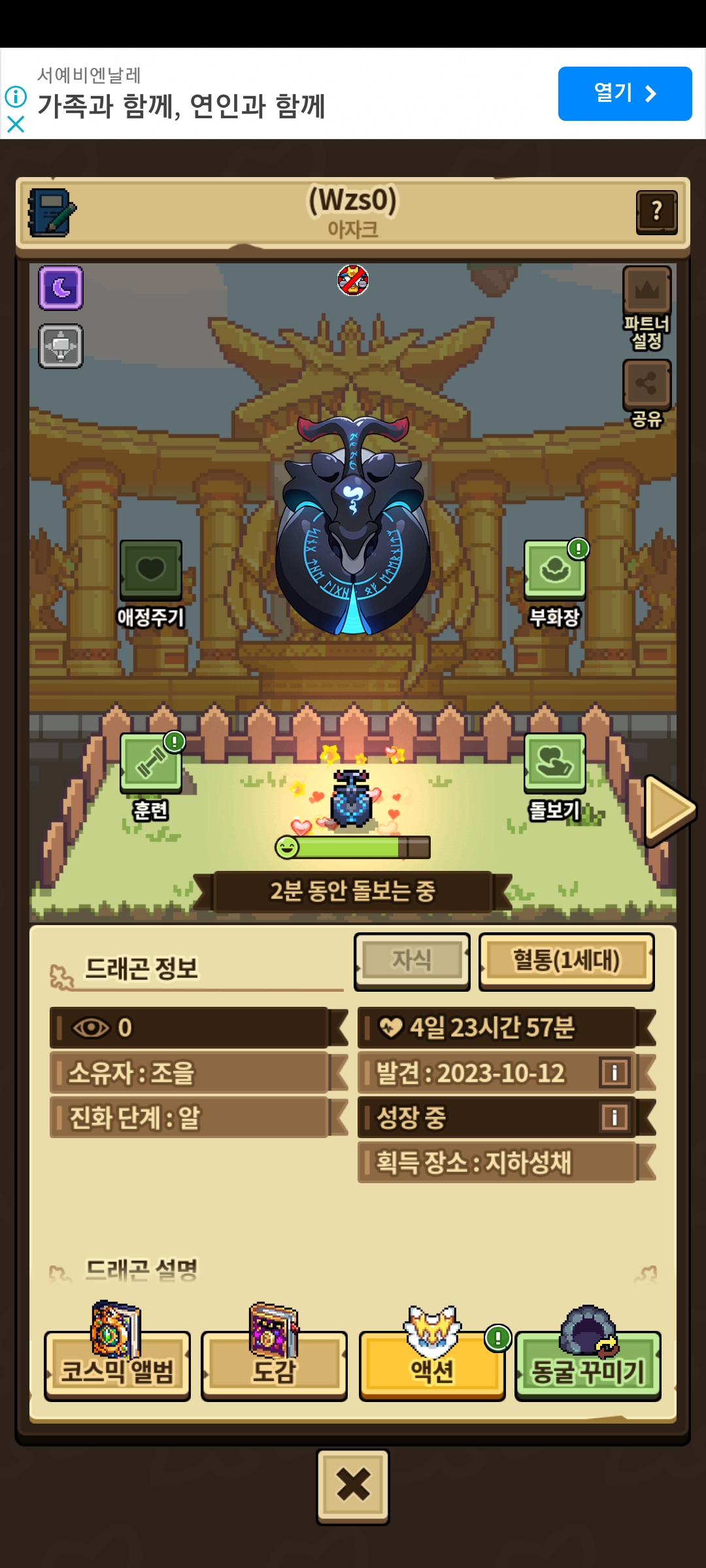Tap the 액션 button
Viewport: 706px width, 1568px height.
coord(431,1367)
